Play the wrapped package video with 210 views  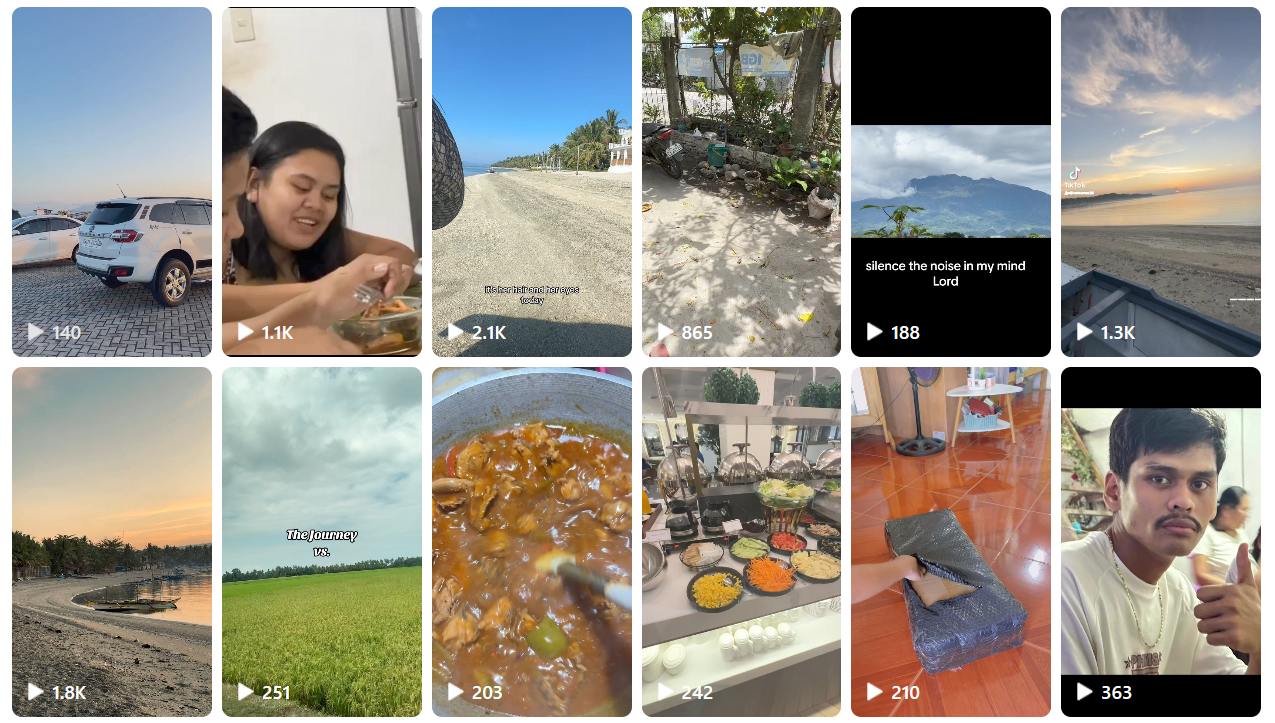(x=951, y=542)
